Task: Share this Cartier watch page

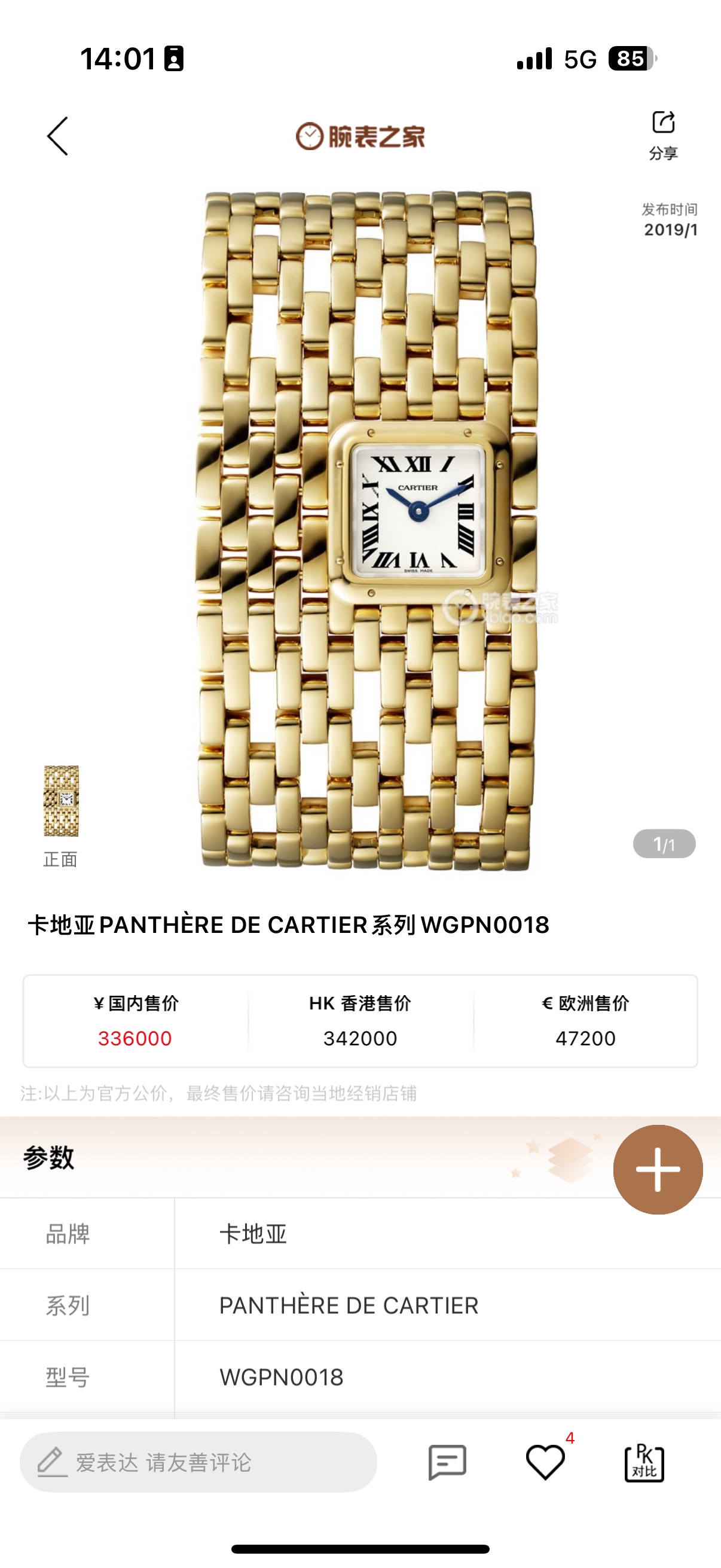Action: pos(662,134)
